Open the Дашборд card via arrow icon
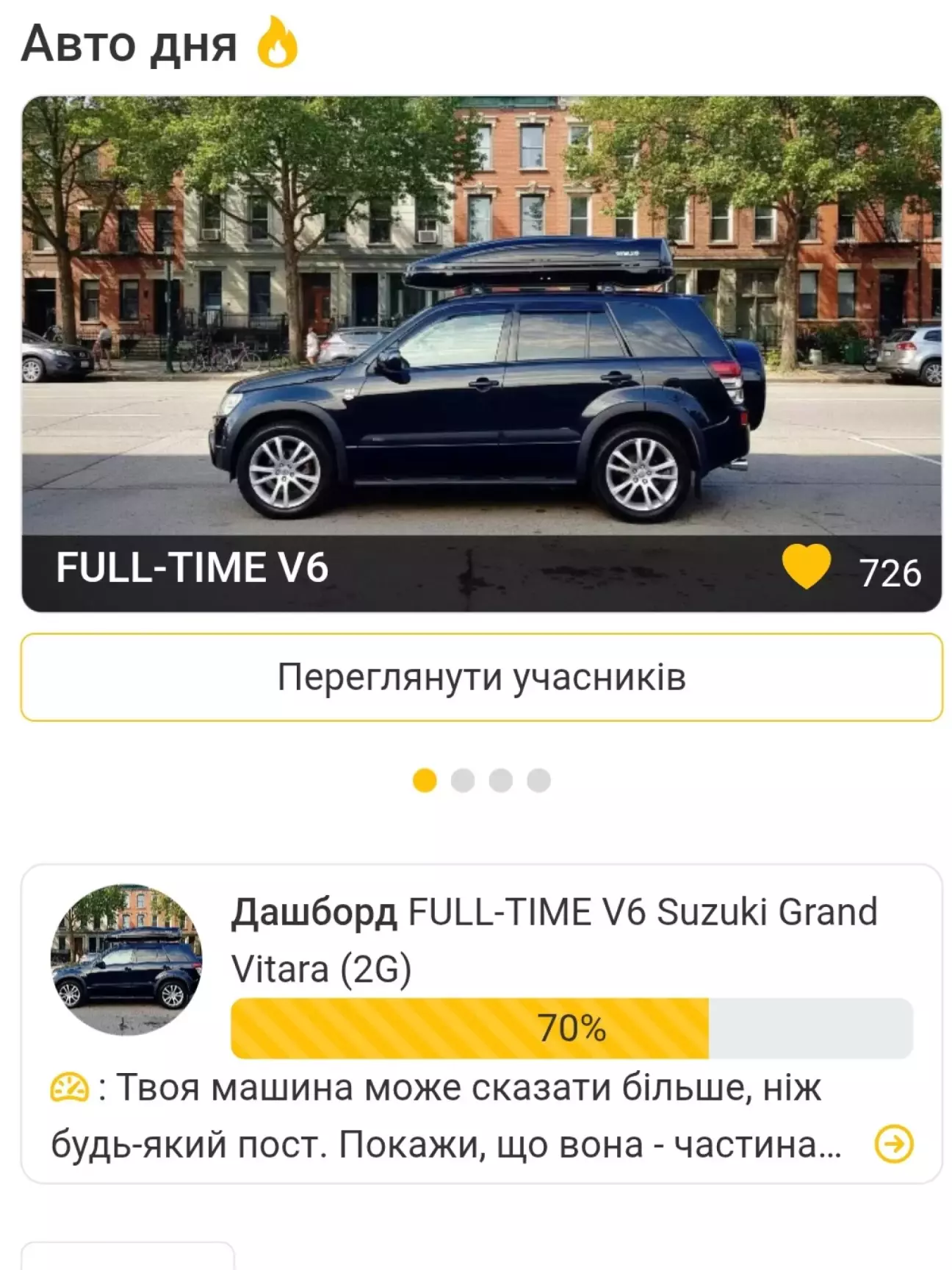The width and height of the screenshot is (952, 1270). click(x=894, y=1144)
